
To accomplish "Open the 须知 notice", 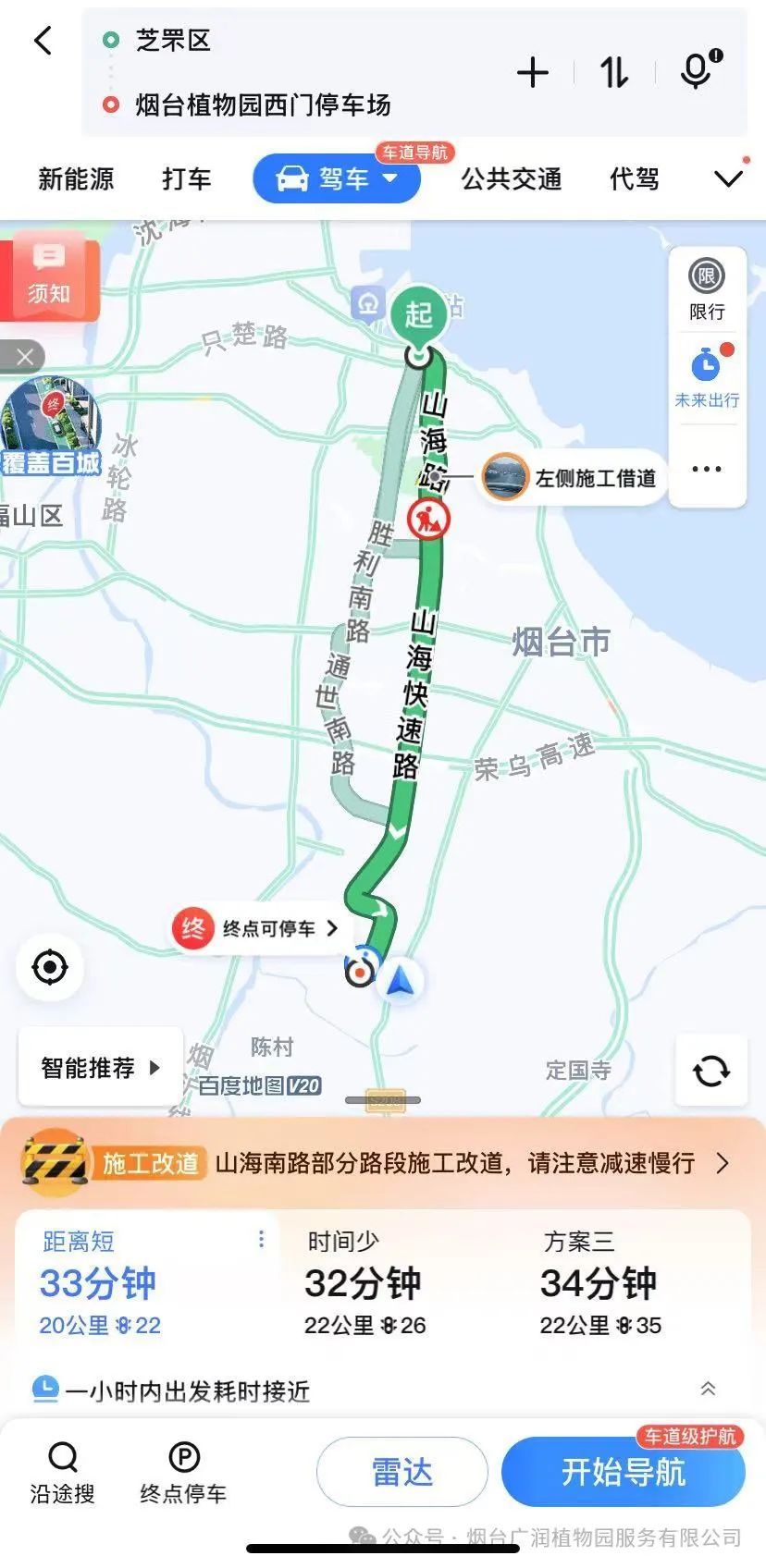I will point(48,277).
